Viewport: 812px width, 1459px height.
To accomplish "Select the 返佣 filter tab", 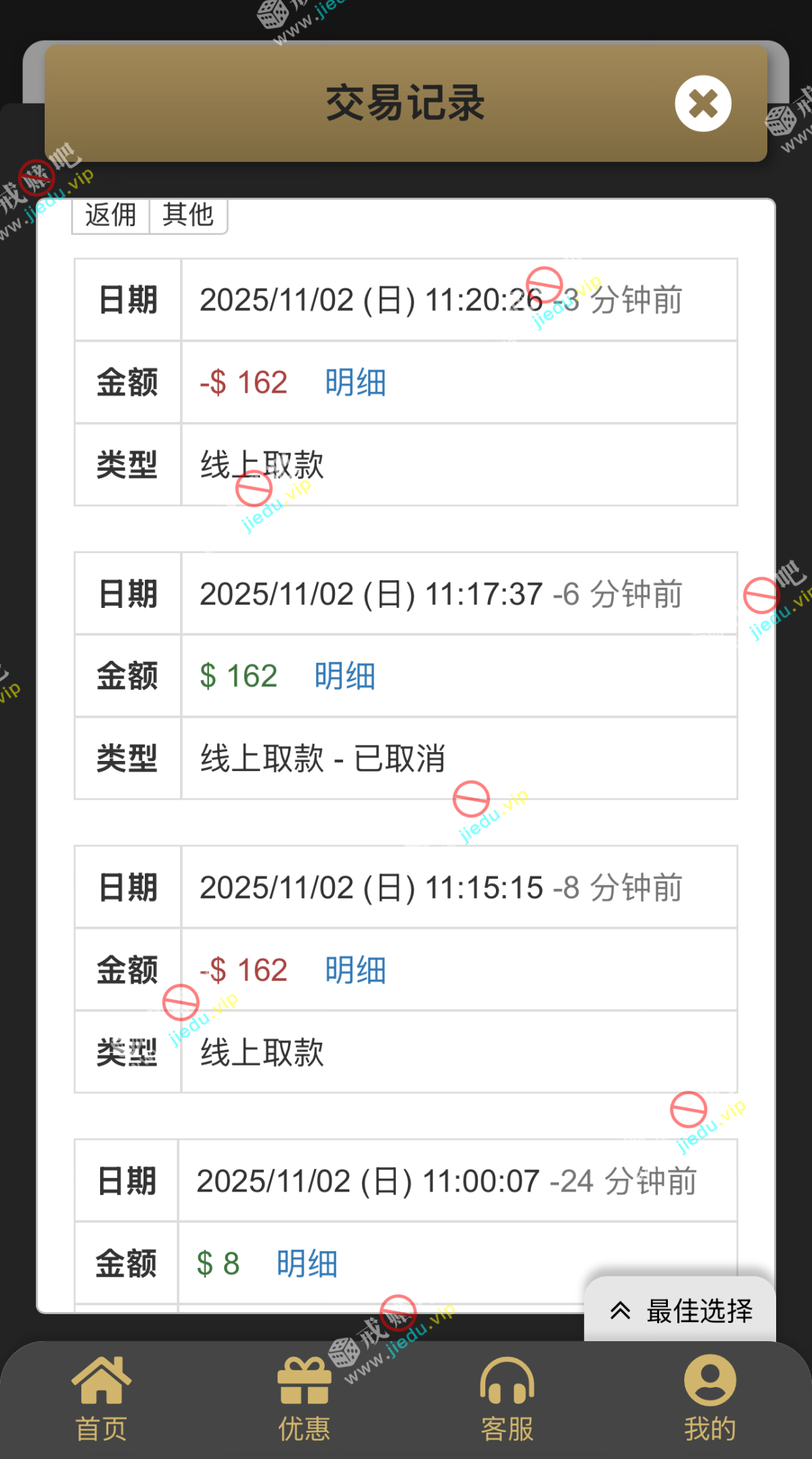I will pos(110,215).
